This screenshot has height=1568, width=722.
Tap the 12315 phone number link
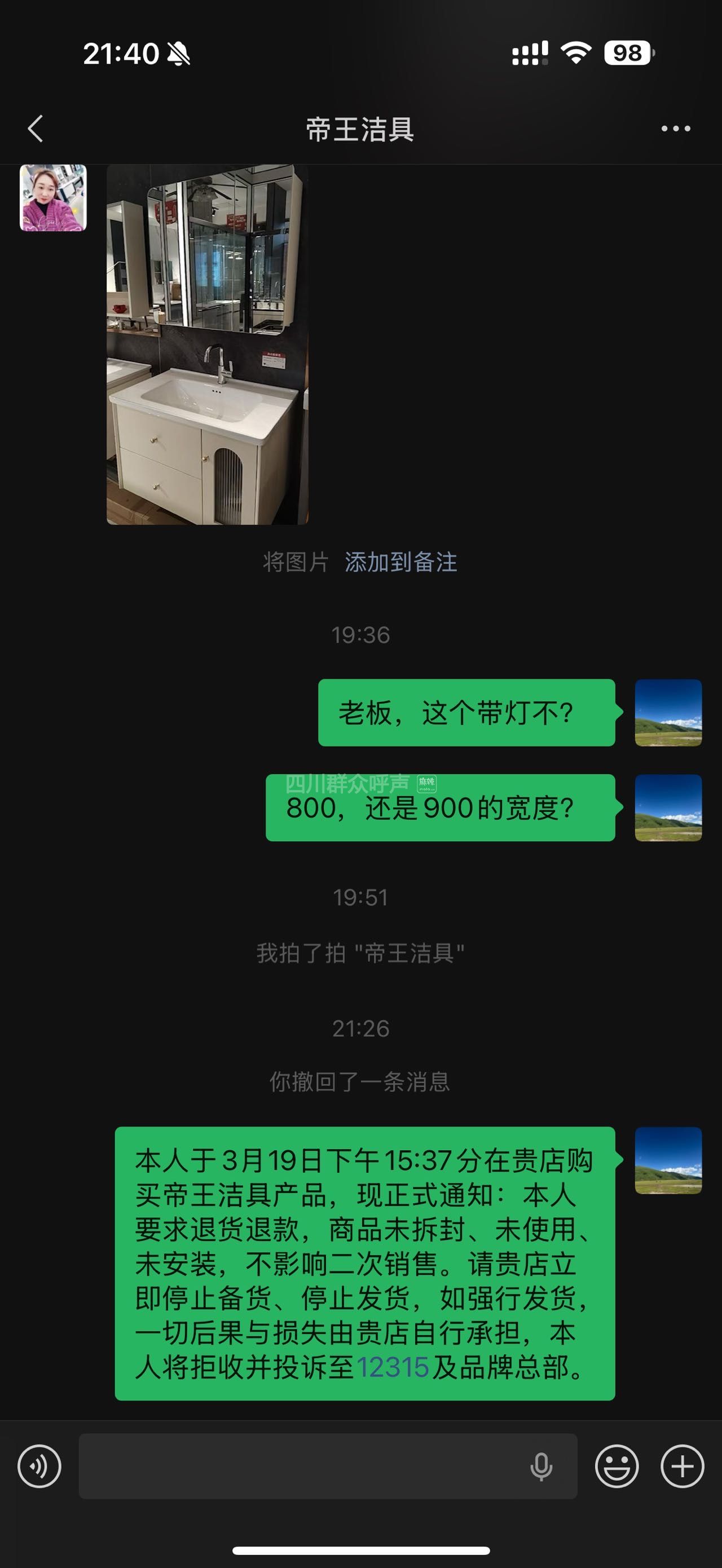(x=393, y=1367)
